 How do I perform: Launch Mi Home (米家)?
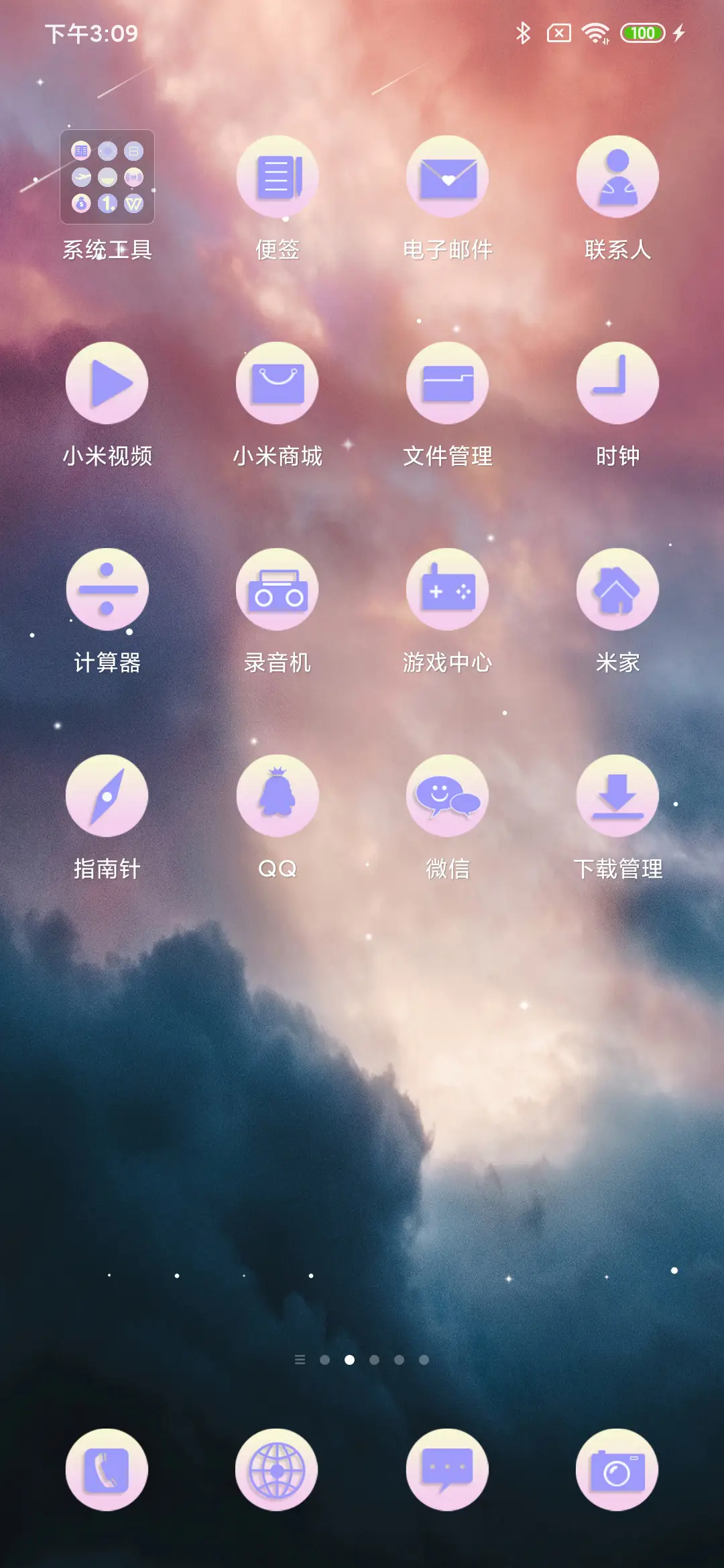[x=617, y=588]
